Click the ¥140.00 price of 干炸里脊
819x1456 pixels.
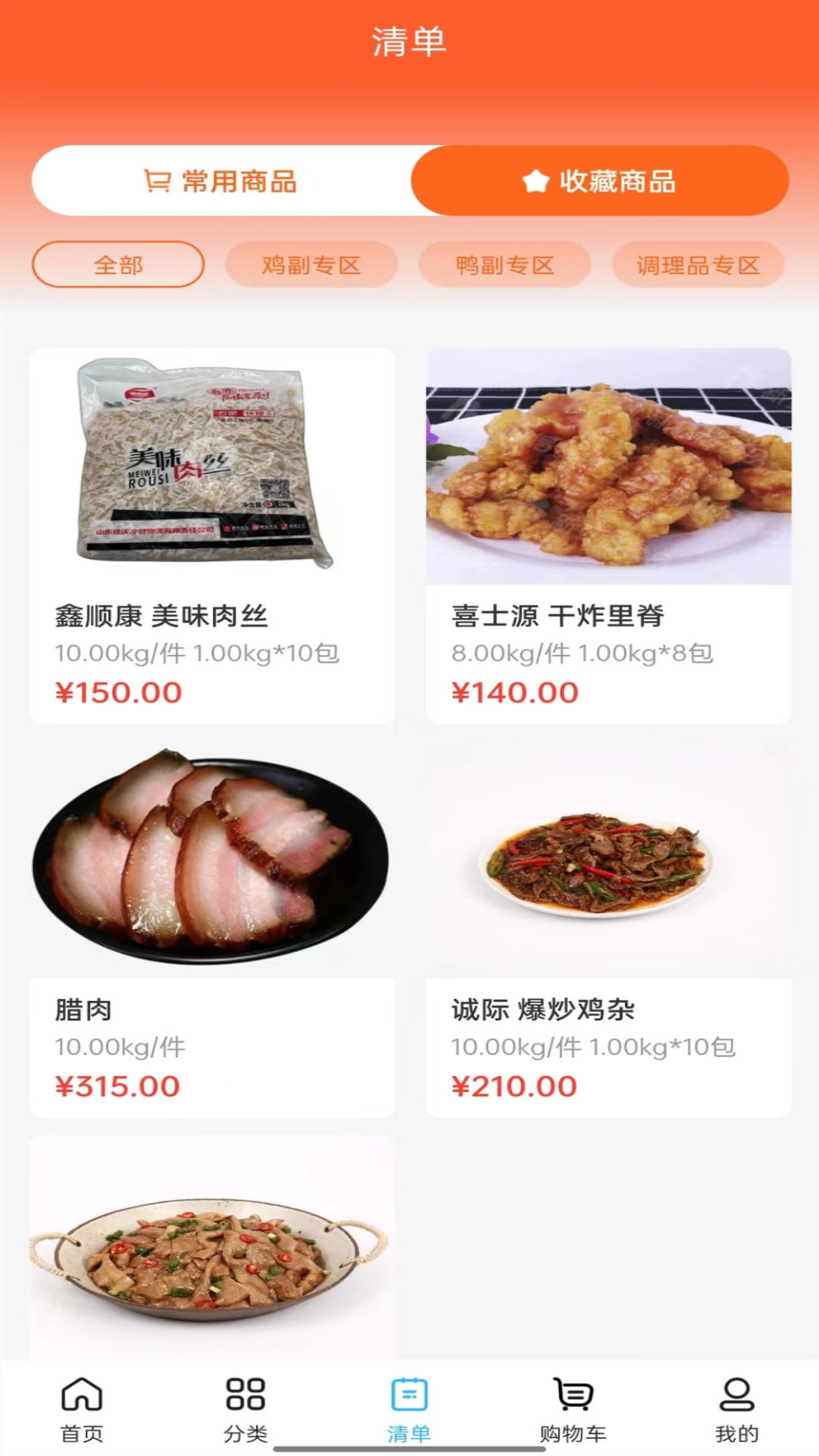tap(515, 692)
